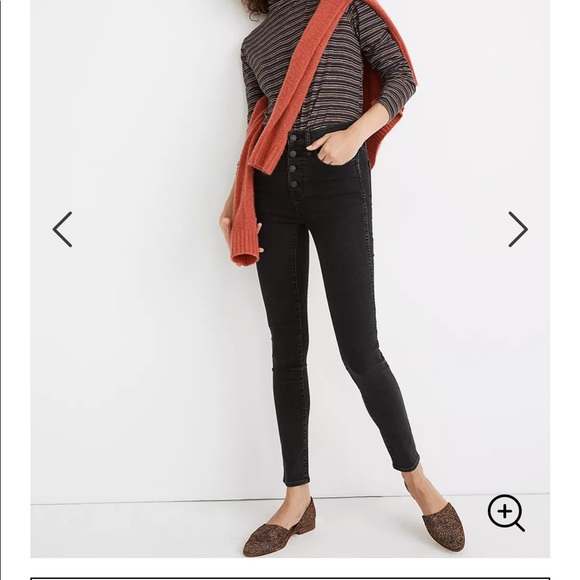Go to the previous product photo

(x=62, y=229)
